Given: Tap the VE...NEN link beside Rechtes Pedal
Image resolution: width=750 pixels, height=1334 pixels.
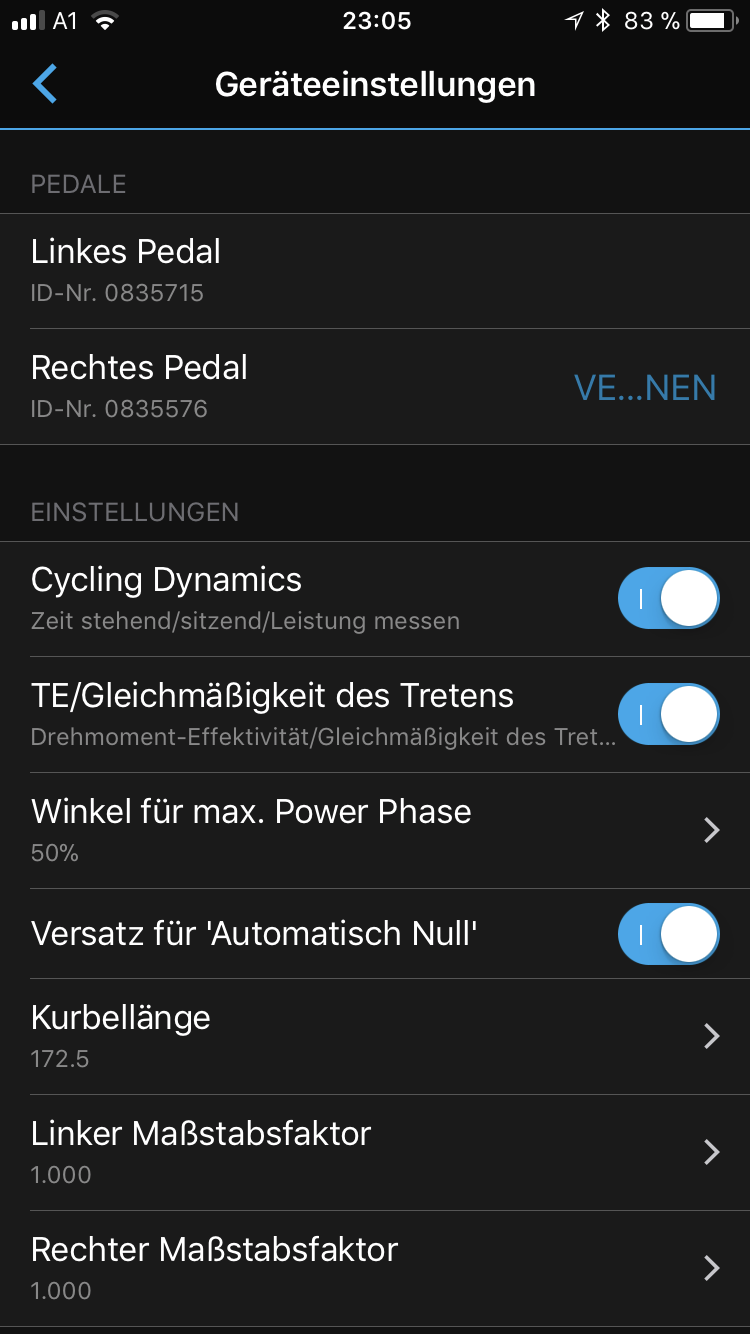Looking at the screenshot, I should (x=645, y=387).
